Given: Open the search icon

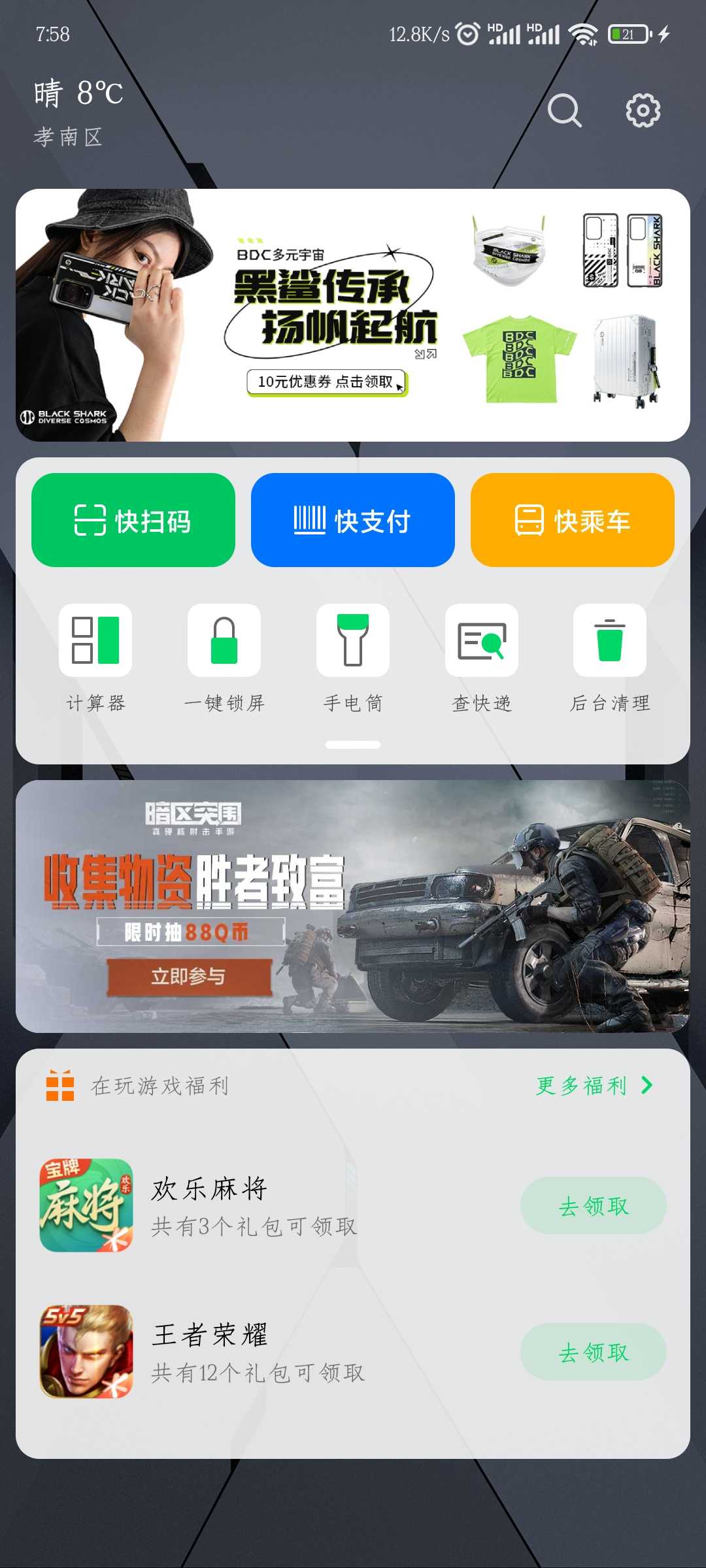Looking at the screenshot, I should (x=565, y=110).
